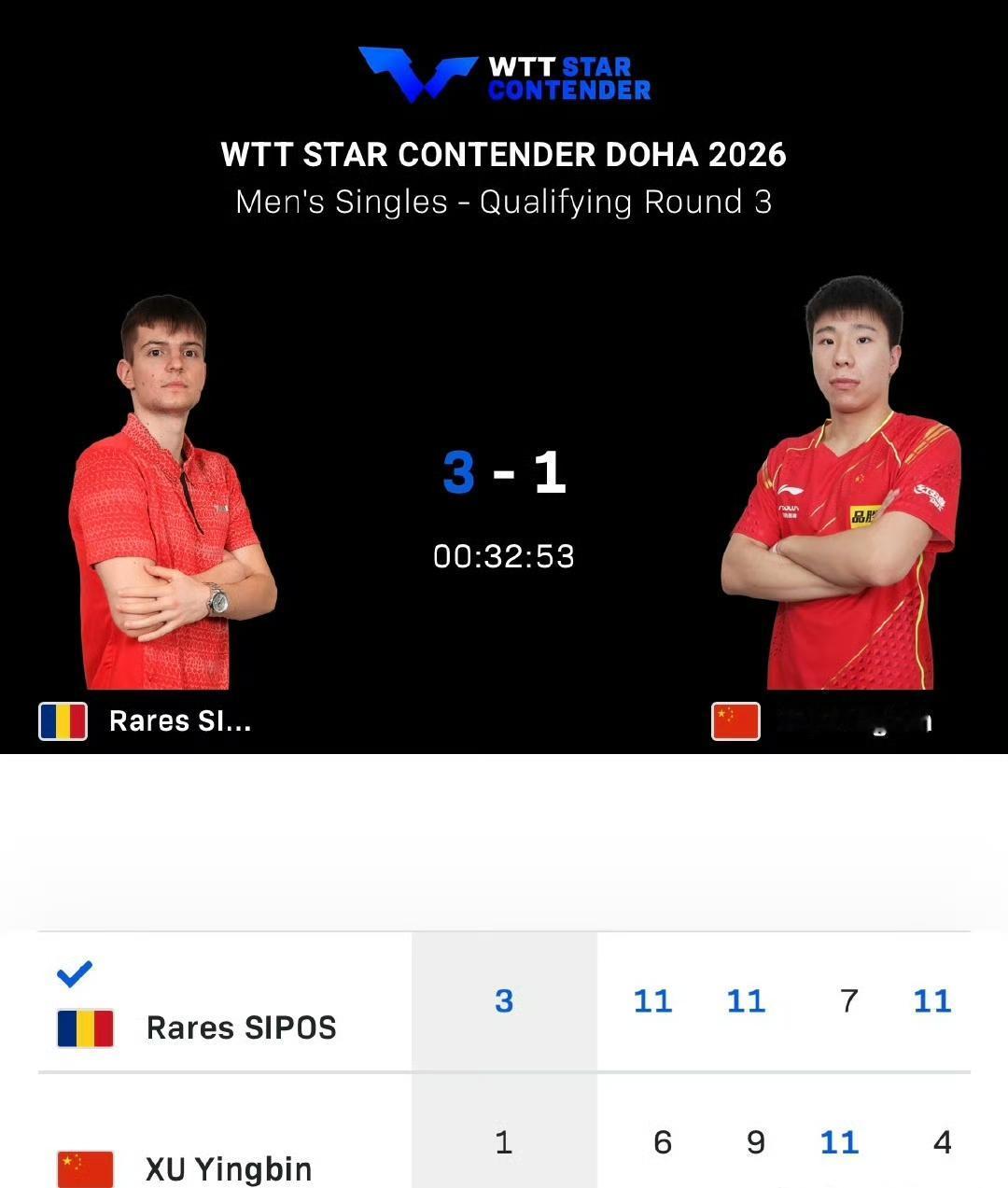Select the truncated Rares SI... name label
This screenshot has height=1188, width=1008.
click(179, 720)
